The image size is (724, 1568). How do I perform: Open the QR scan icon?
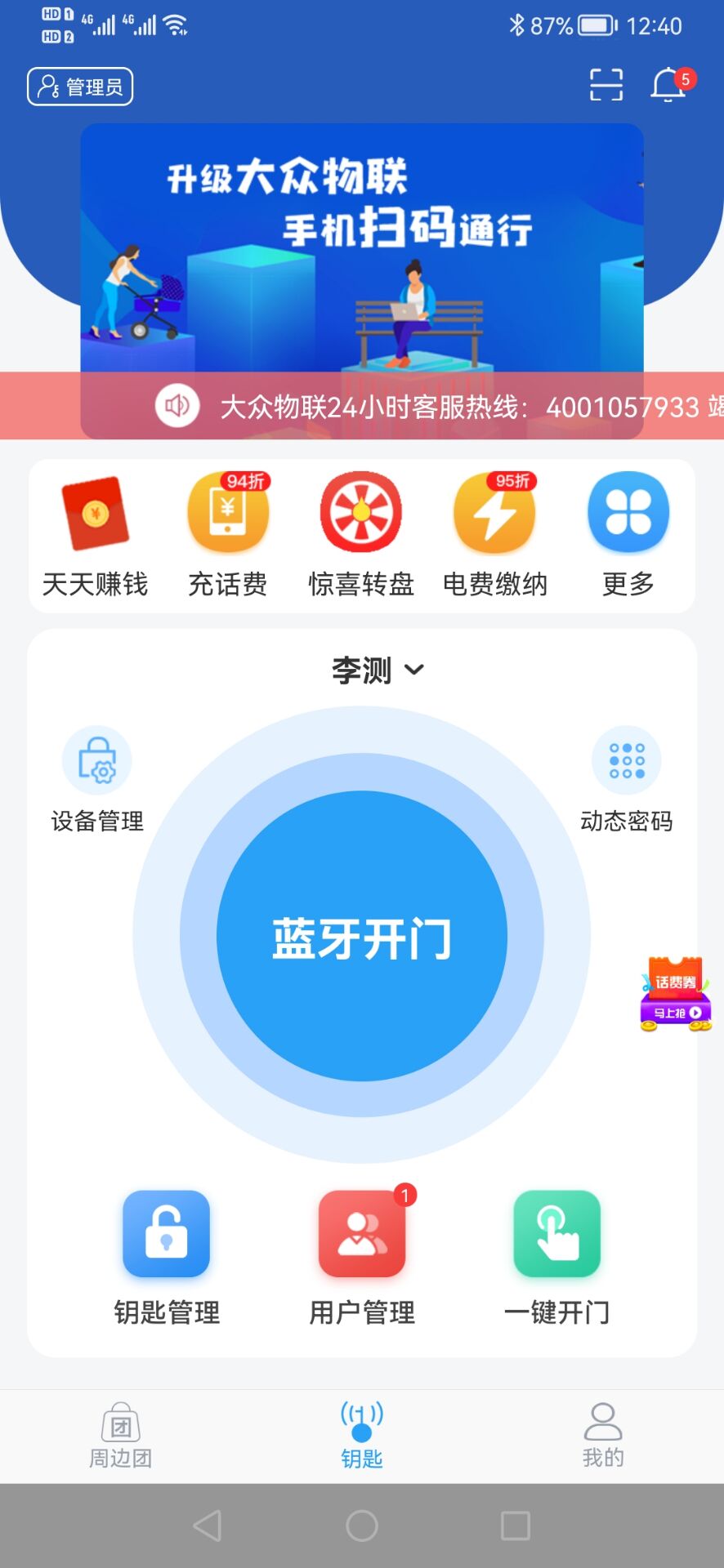(x=604, y=84)
